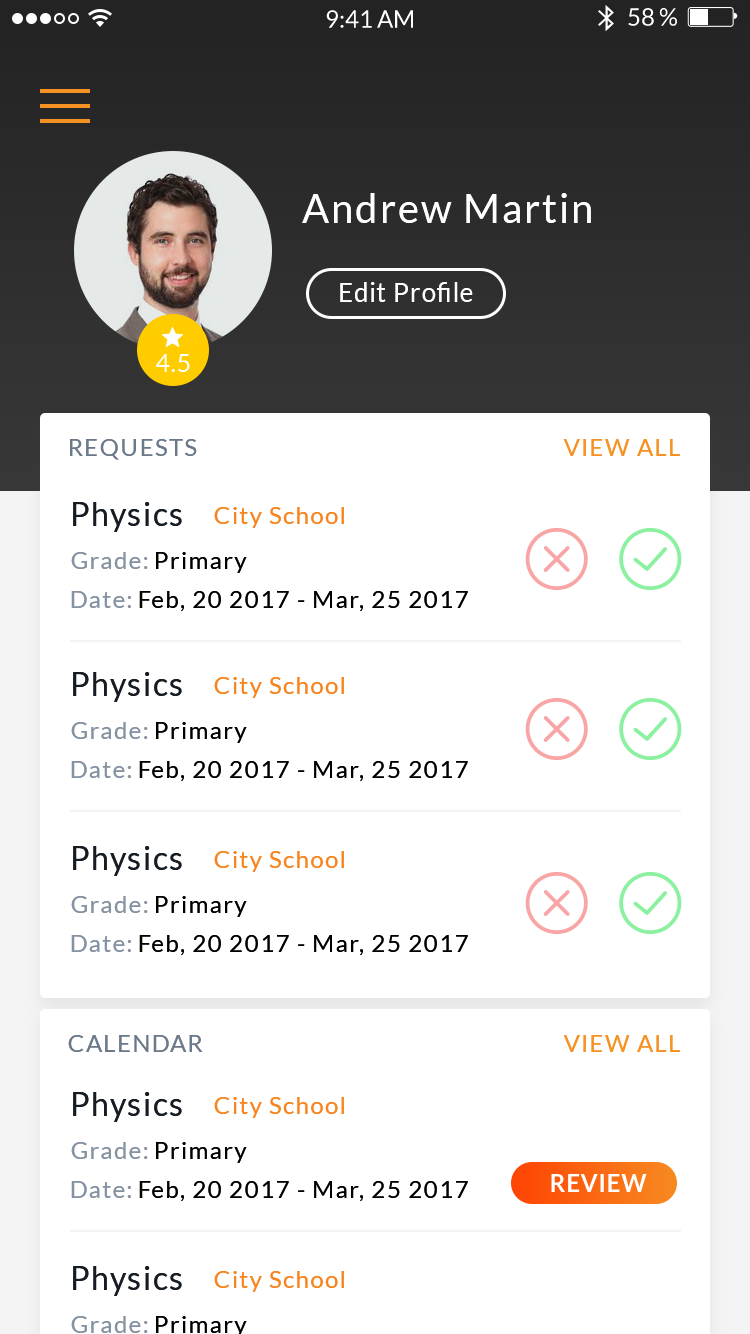750x1334 pixels.
Task: Tap the Edit Profile button
Action: pos(405,293)
